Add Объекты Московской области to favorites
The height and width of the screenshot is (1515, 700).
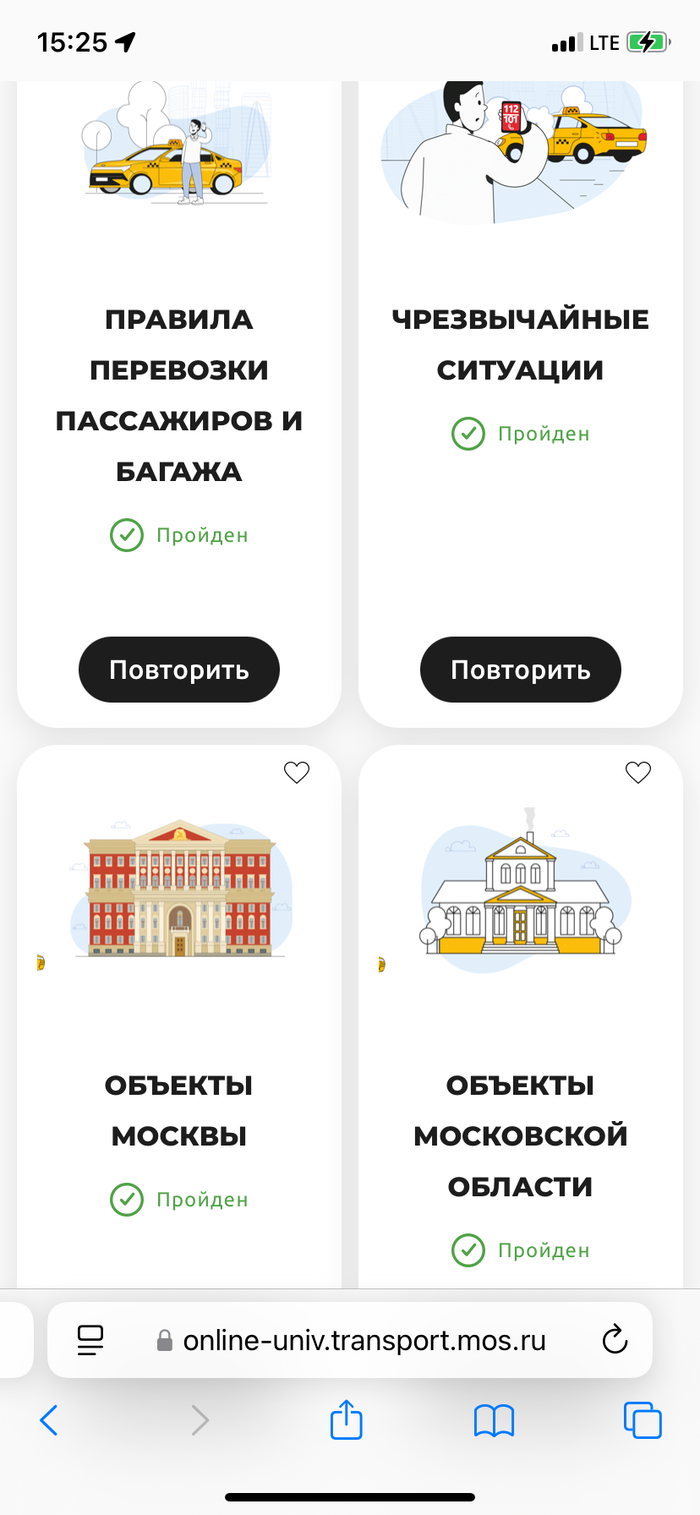coord(638,772)
